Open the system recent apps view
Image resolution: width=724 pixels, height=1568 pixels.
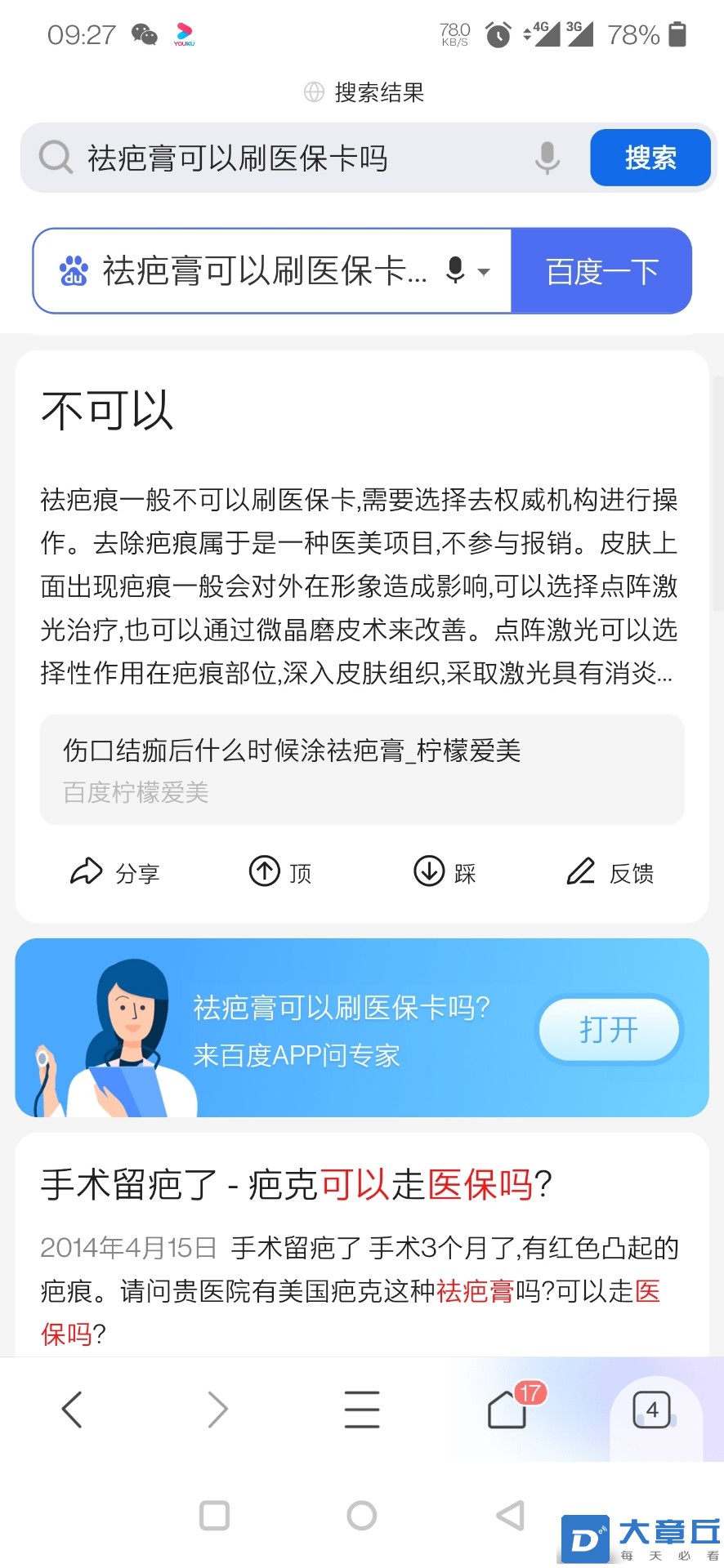[215, 1516]
